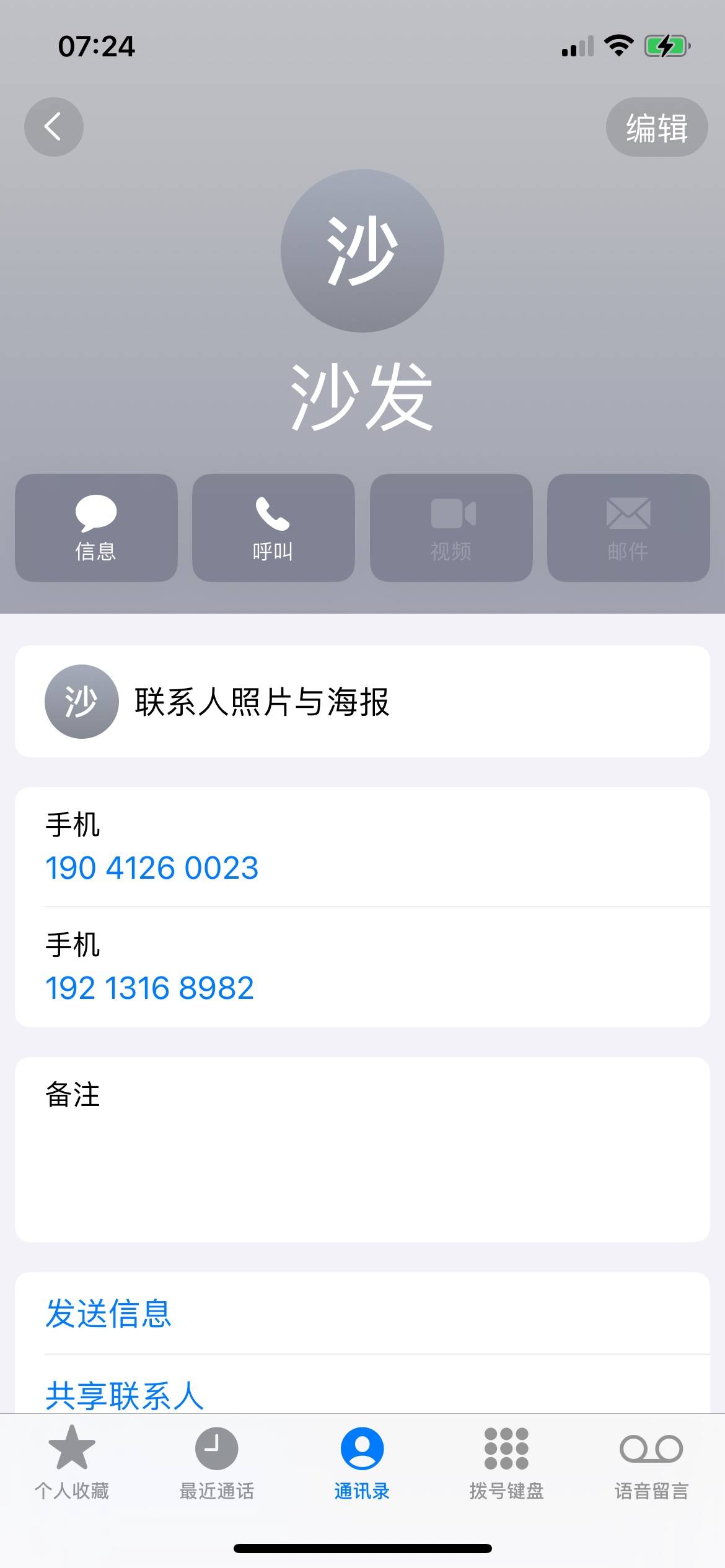Select 共享联系人
This screenshot has height=1568, width=725.
point(125,1395)
